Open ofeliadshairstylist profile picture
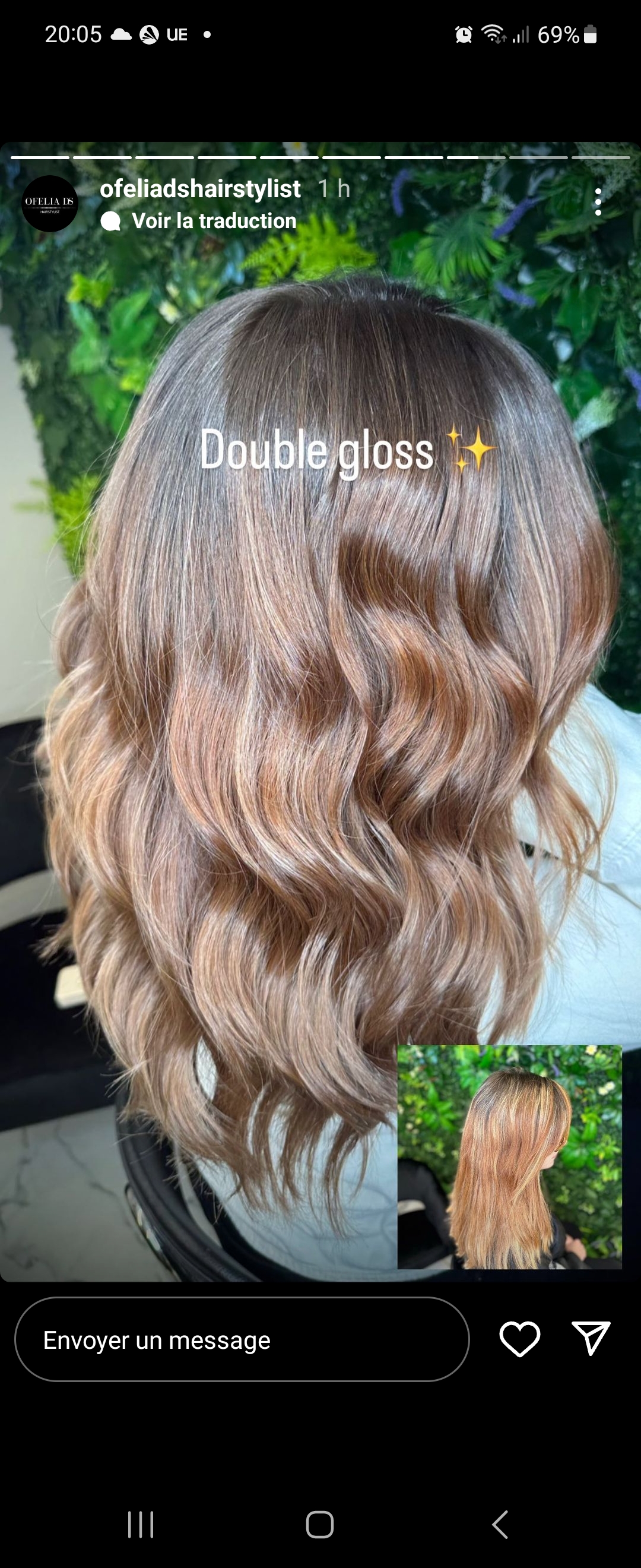Viewport: 641px width, 1568px height. click(50, 204)
